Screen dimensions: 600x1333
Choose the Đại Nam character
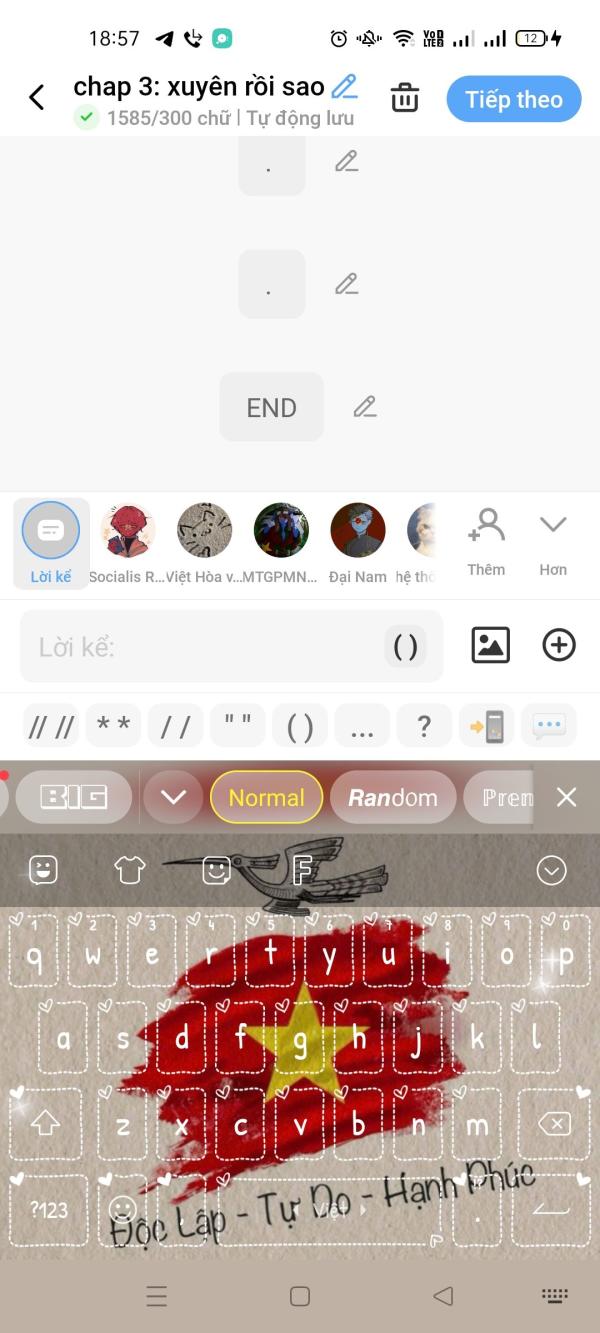click(357, 544)
